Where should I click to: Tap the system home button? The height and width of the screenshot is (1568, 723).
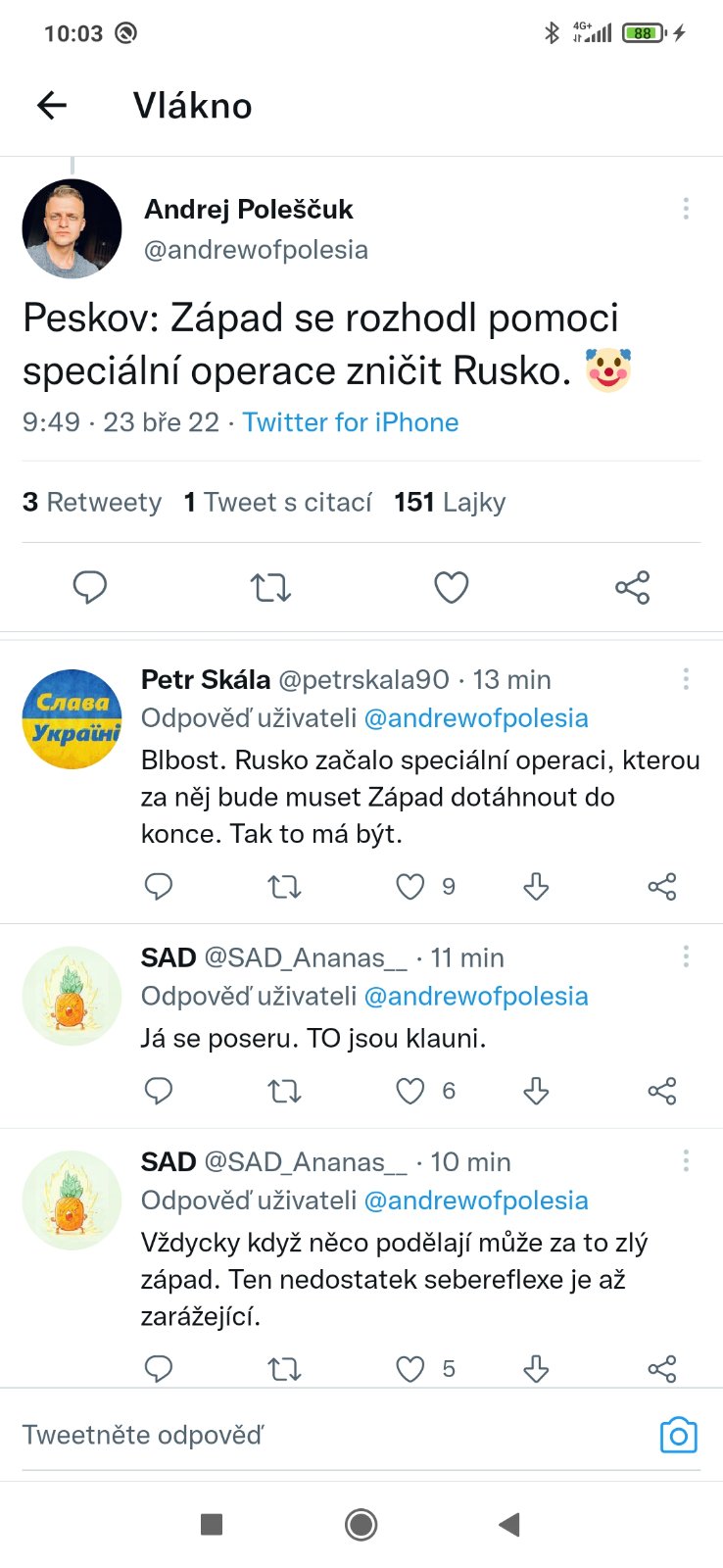[x=361, y=1524]
